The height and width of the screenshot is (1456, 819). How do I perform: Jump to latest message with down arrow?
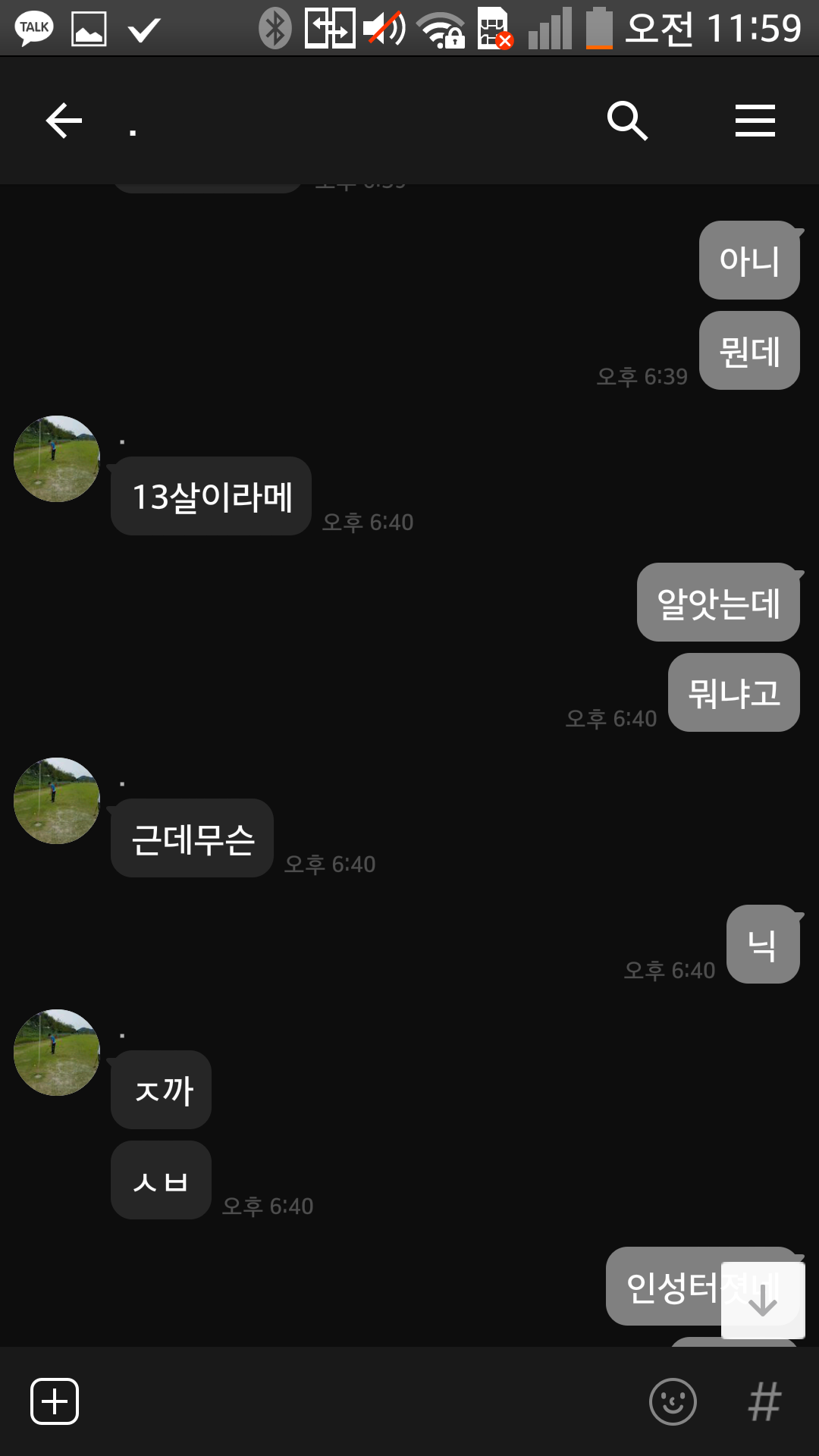tap(762, 1301)
